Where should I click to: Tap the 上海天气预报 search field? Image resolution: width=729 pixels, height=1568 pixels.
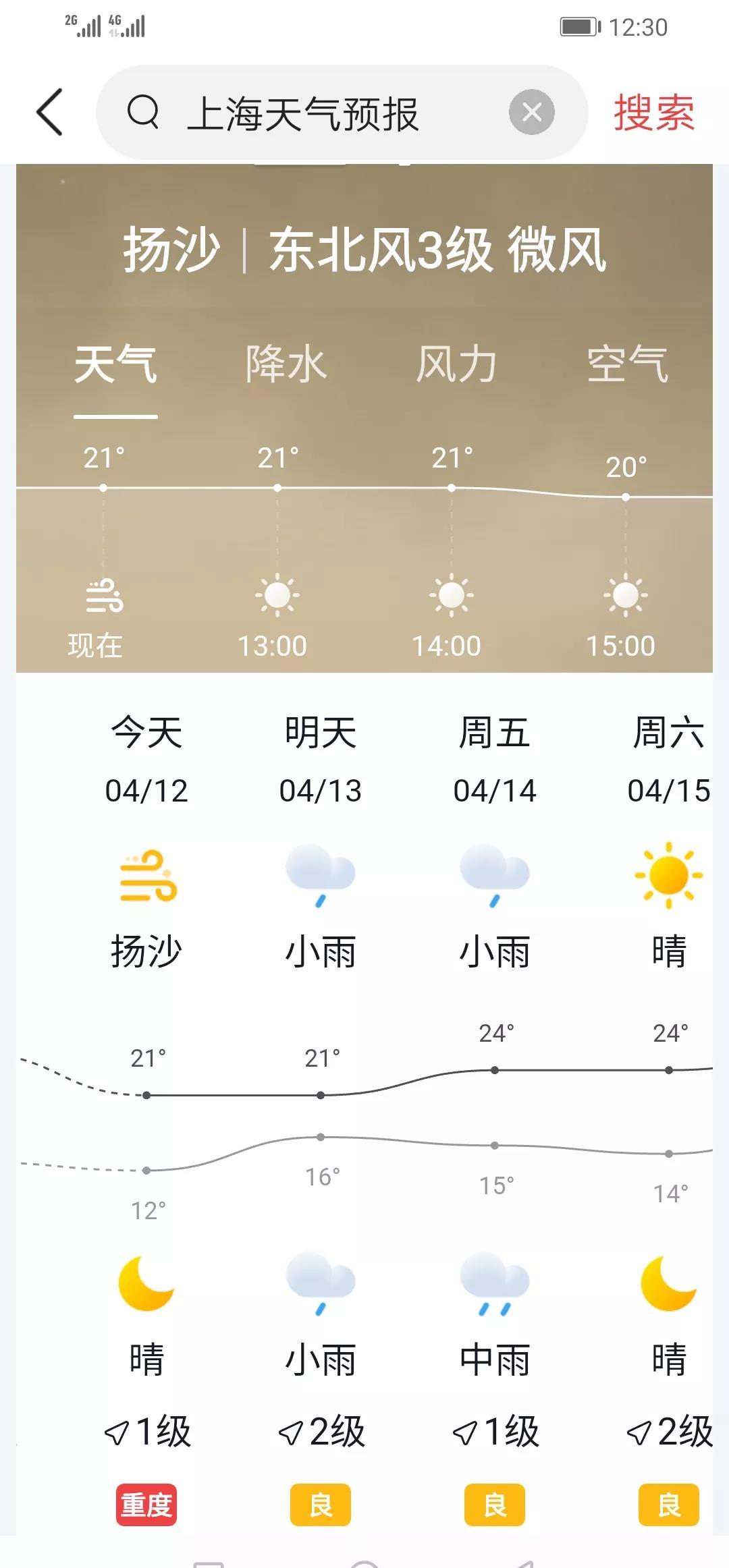[304, 113]
